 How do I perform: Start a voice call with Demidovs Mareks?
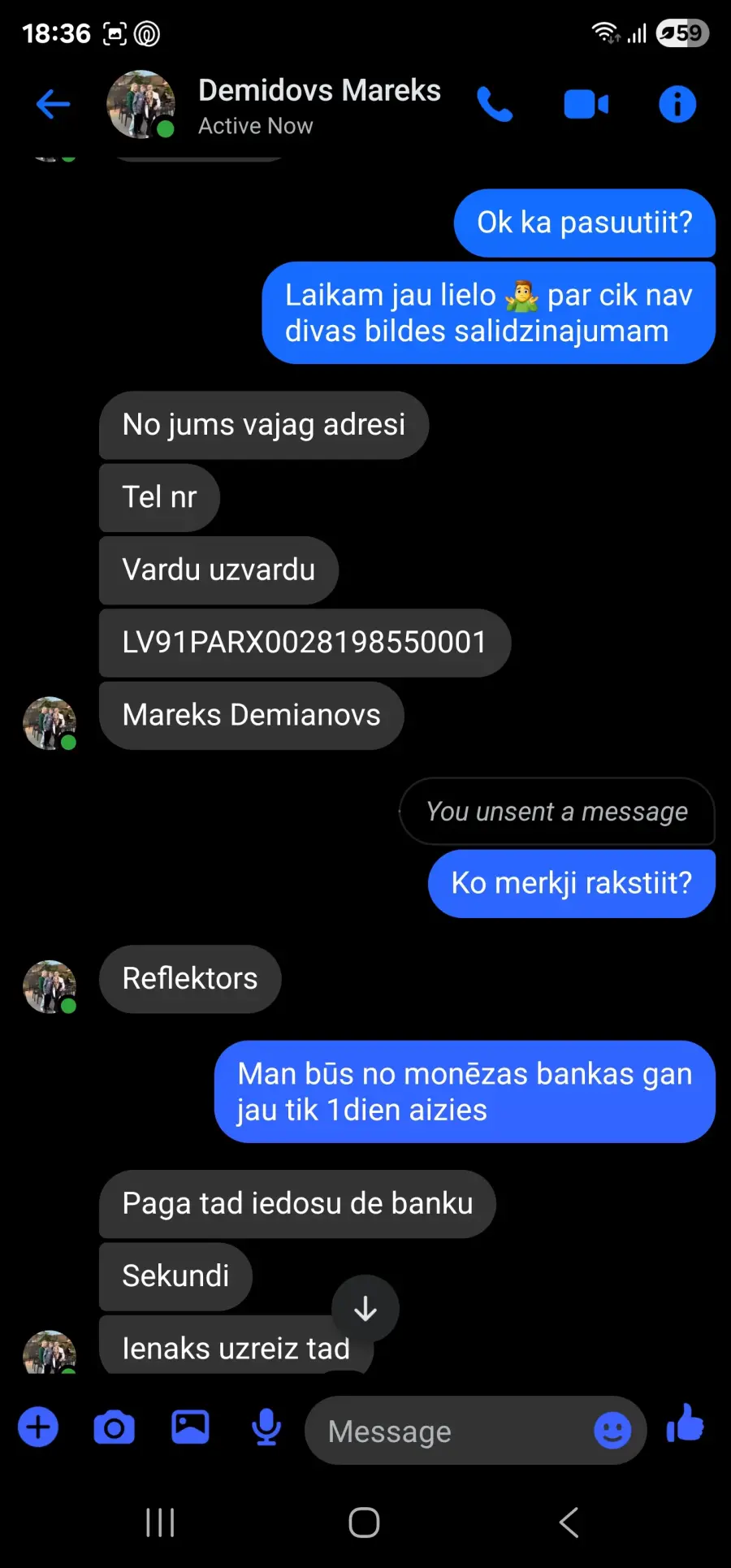click(495, 104)
